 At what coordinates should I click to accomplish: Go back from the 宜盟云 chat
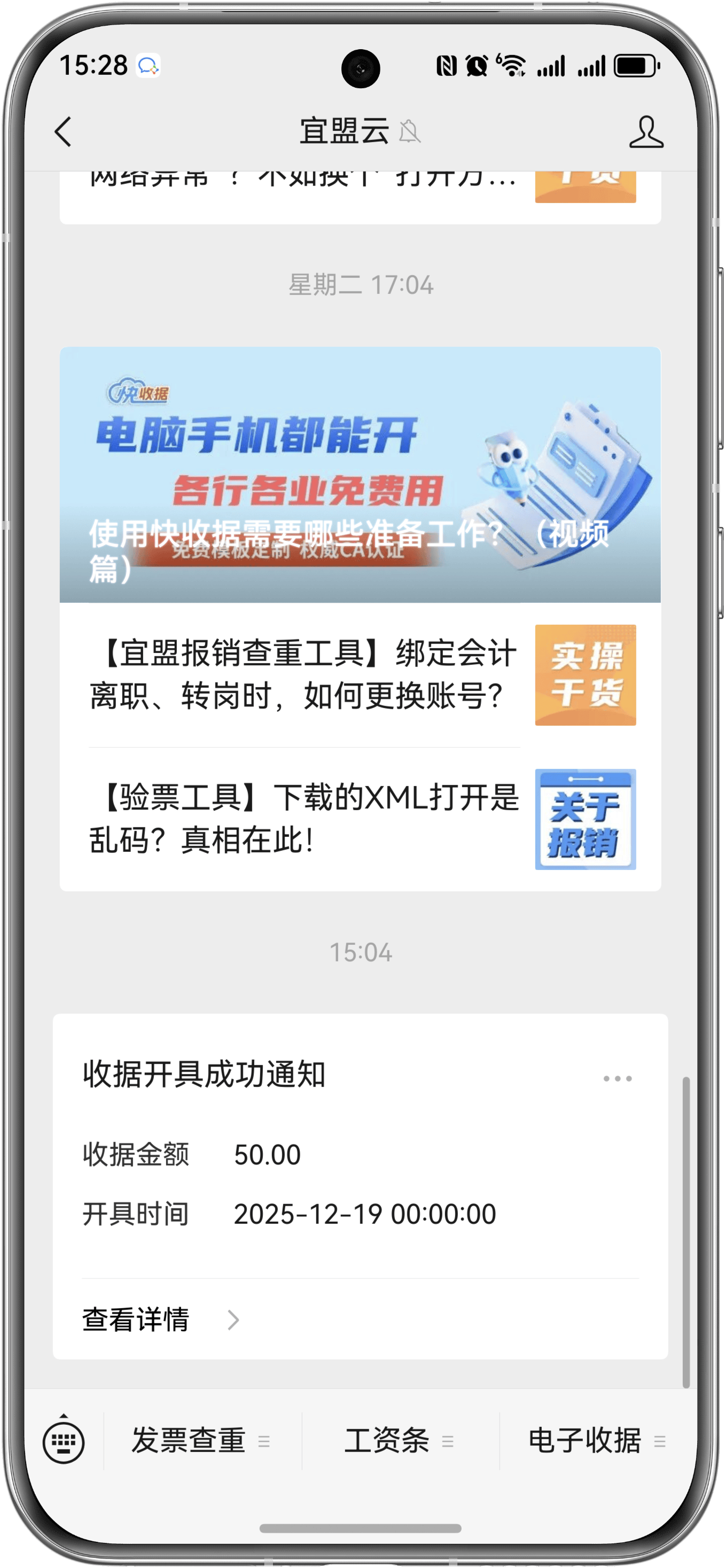63,131
